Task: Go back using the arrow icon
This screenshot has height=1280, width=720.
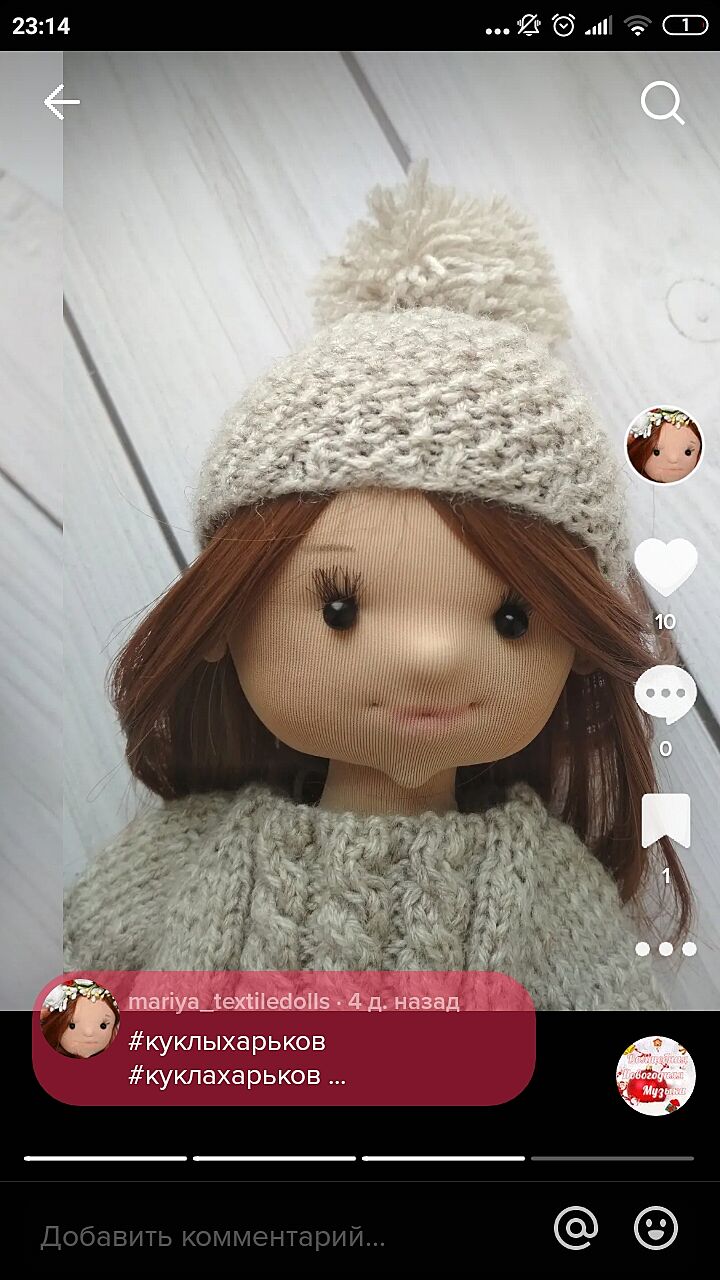Action: coord(61,102)
